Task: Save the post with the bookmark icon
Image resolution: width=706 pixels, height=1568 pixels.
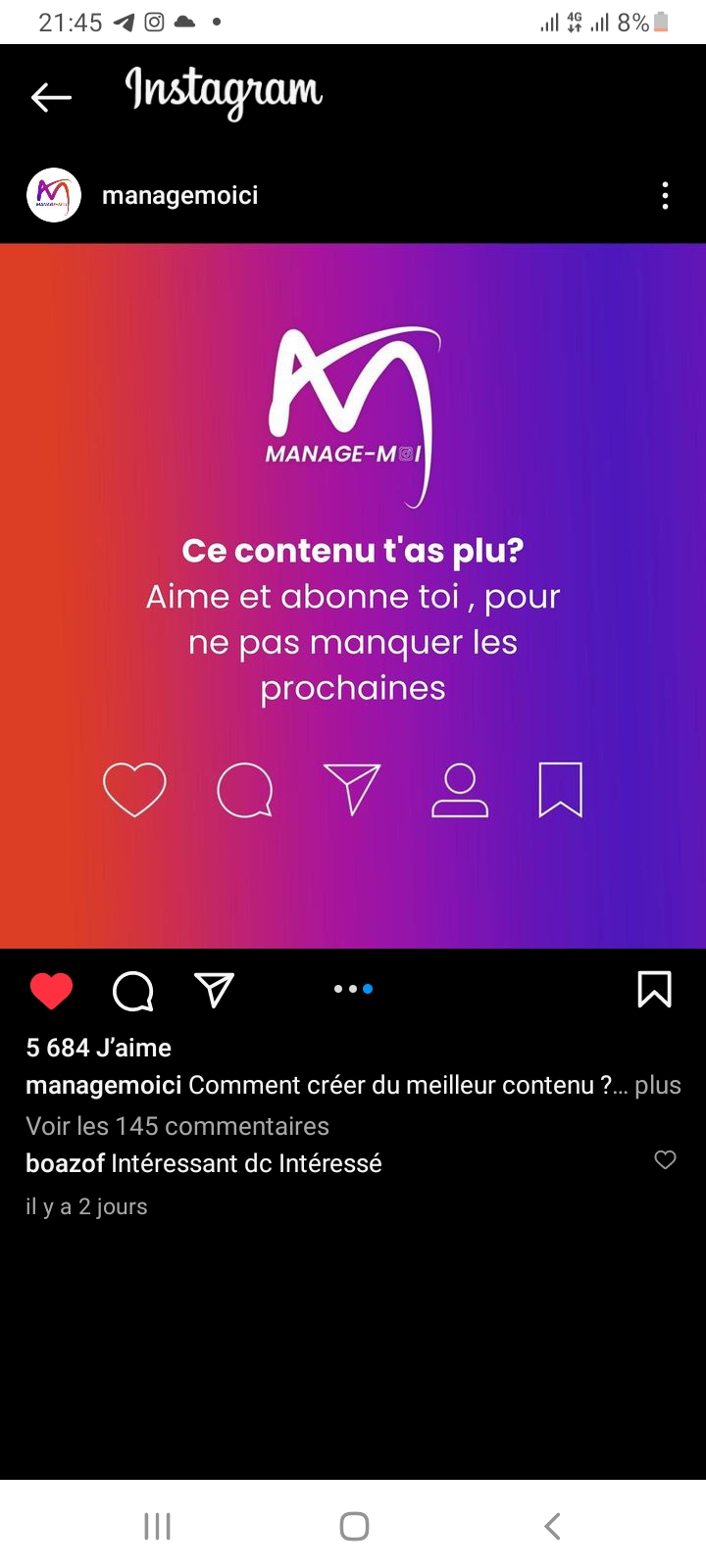Action: [x=654, y=990]
